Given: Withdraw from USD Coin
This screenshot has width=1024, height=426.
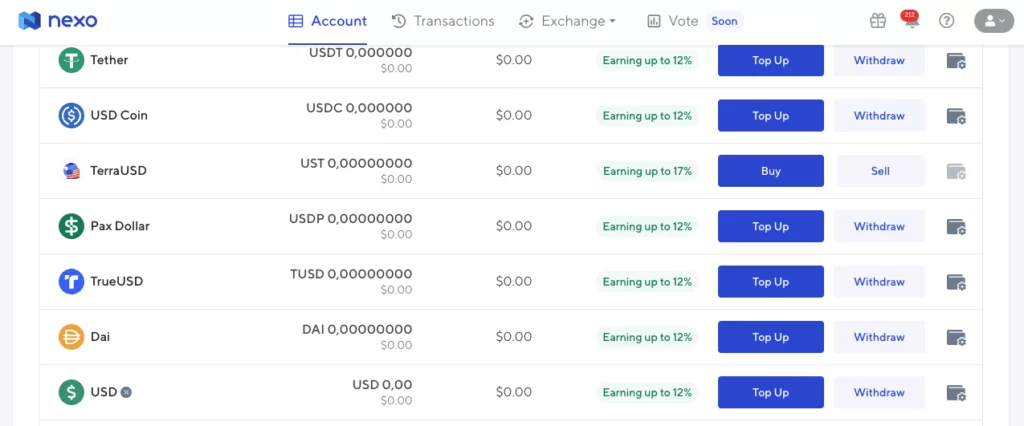Looking at the screenshot, I should click(x=879, y=116).
